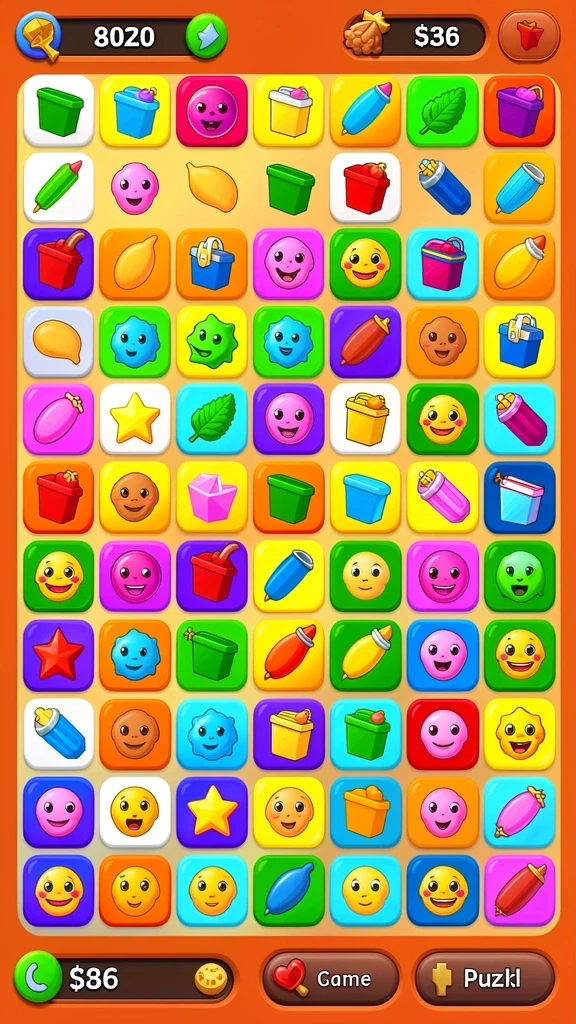Tap the green arrow button beside 8020
Image resolution: width=576 pixels, height=1024 pixels.
click(x=206, y=36)
